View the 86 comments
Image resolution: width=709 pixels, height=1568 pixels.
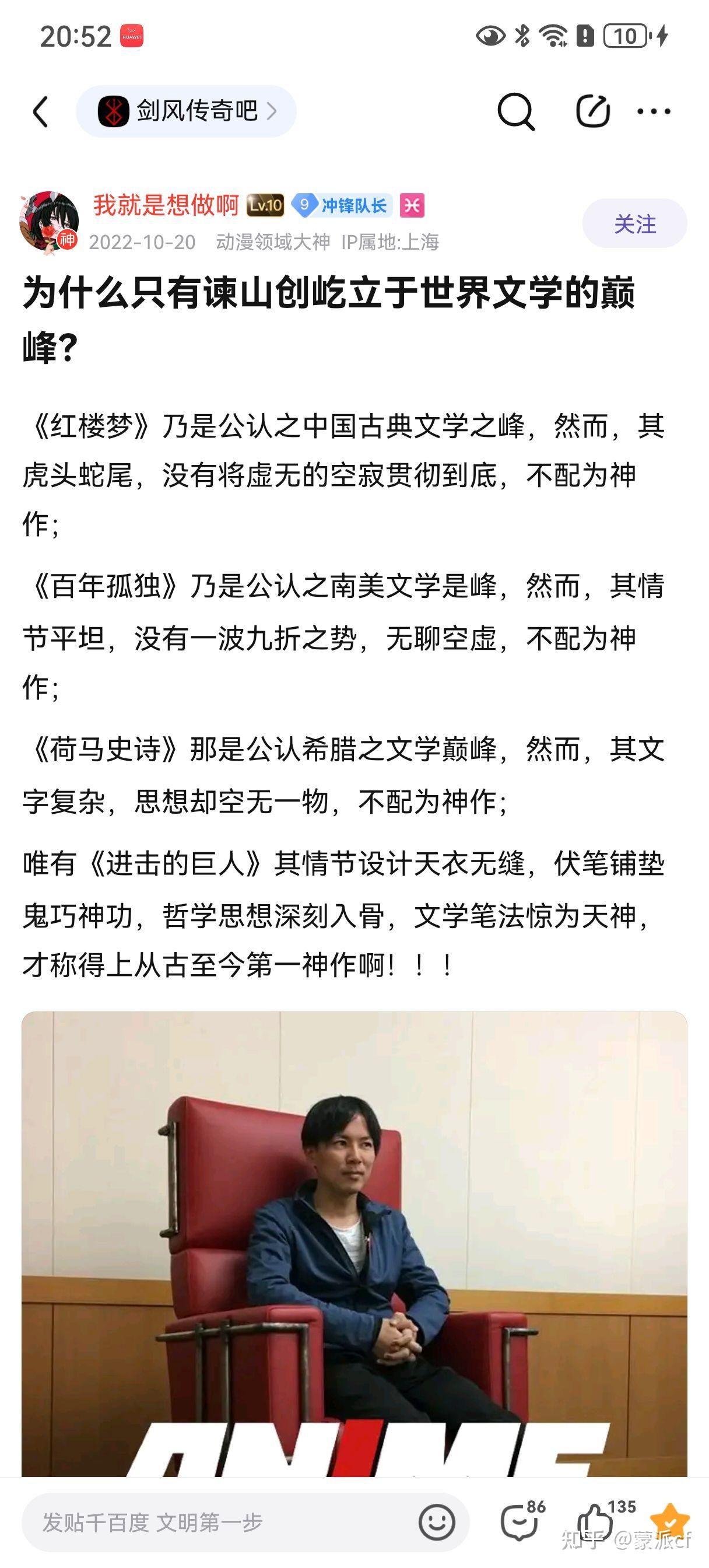click(x=520, y=1521)
